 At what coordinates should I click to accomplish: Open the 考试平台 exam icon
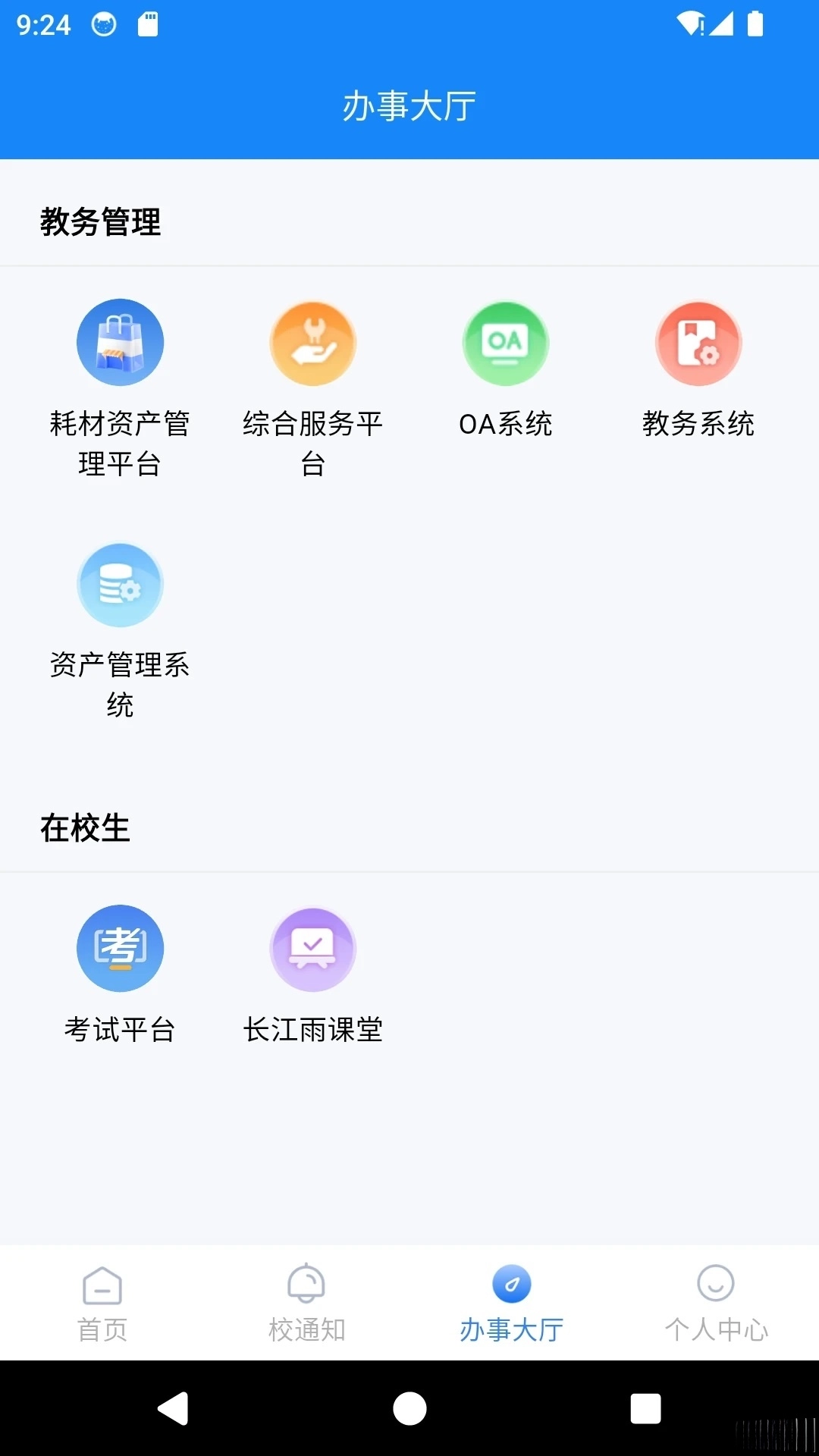tap(120, 949)
